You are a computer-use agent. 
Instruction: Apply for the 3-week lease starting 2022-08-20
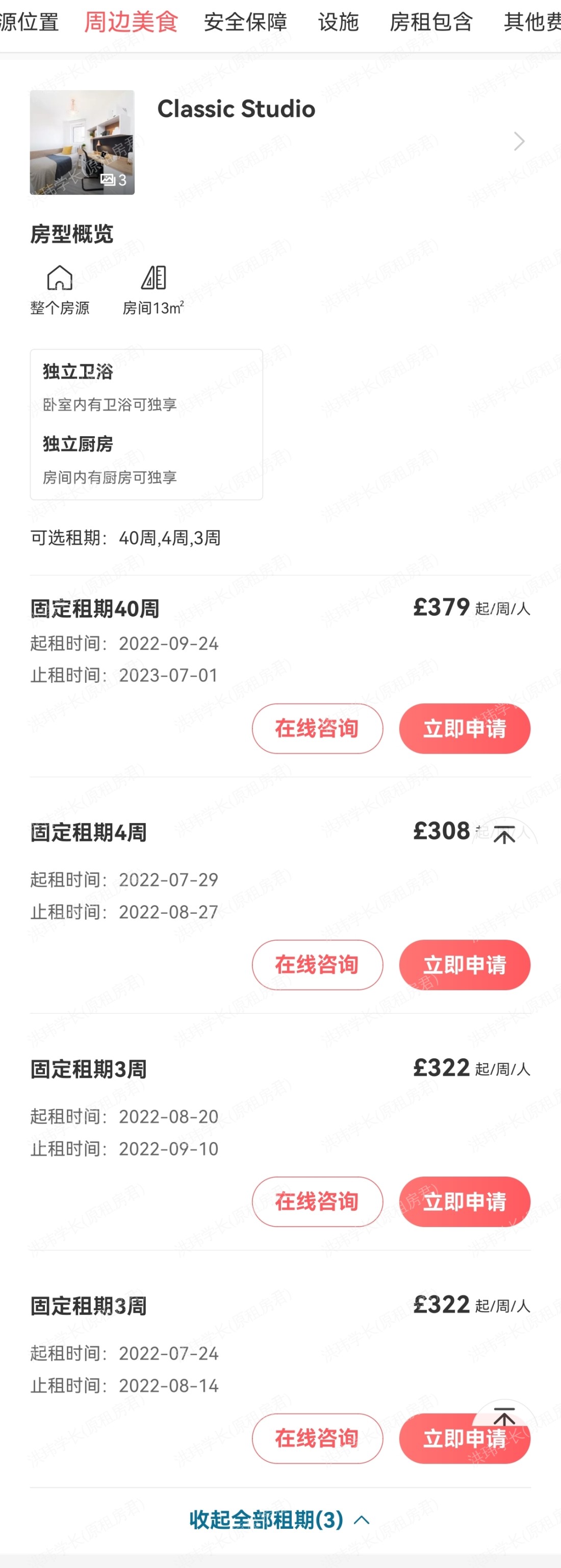(465, 1202)
